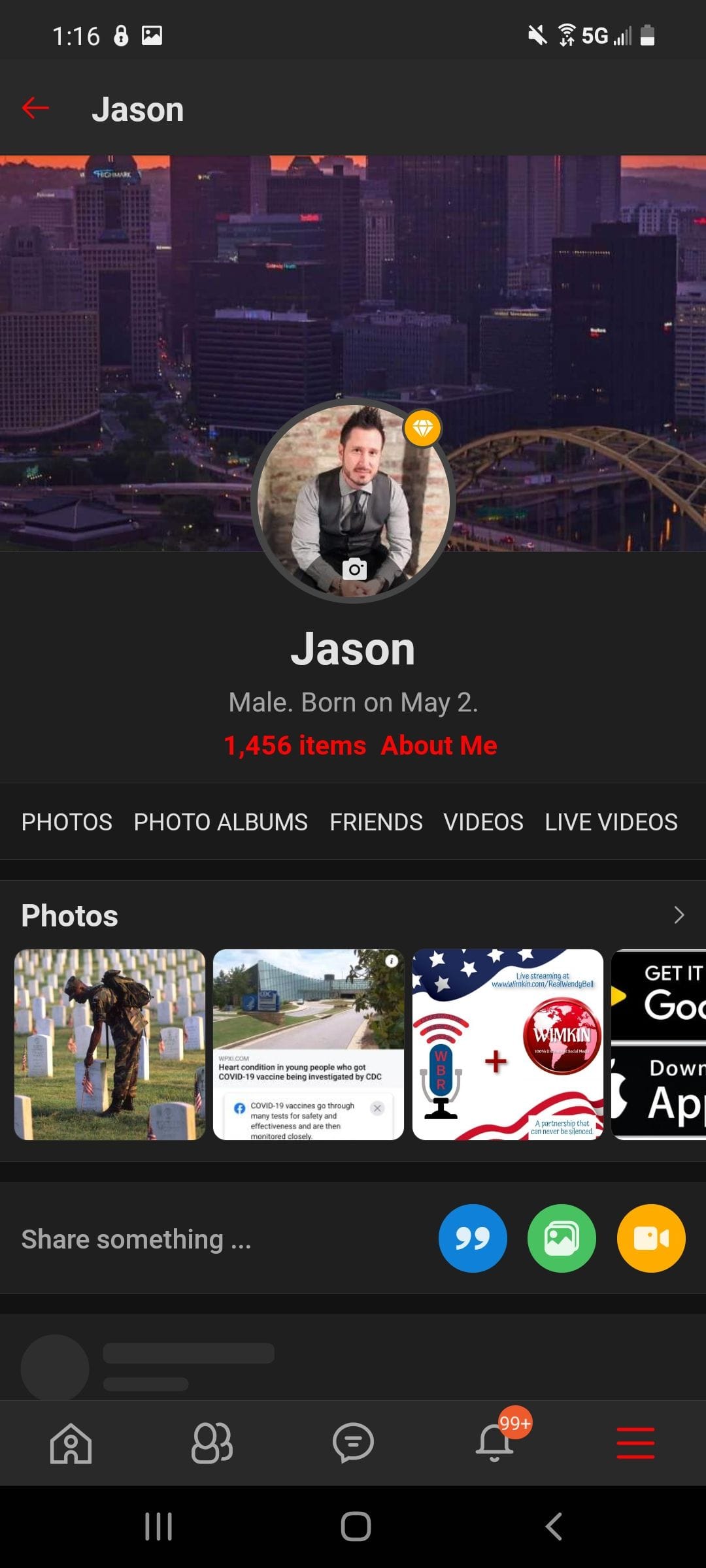Open the camera icon on profile picture

point(354,570)
